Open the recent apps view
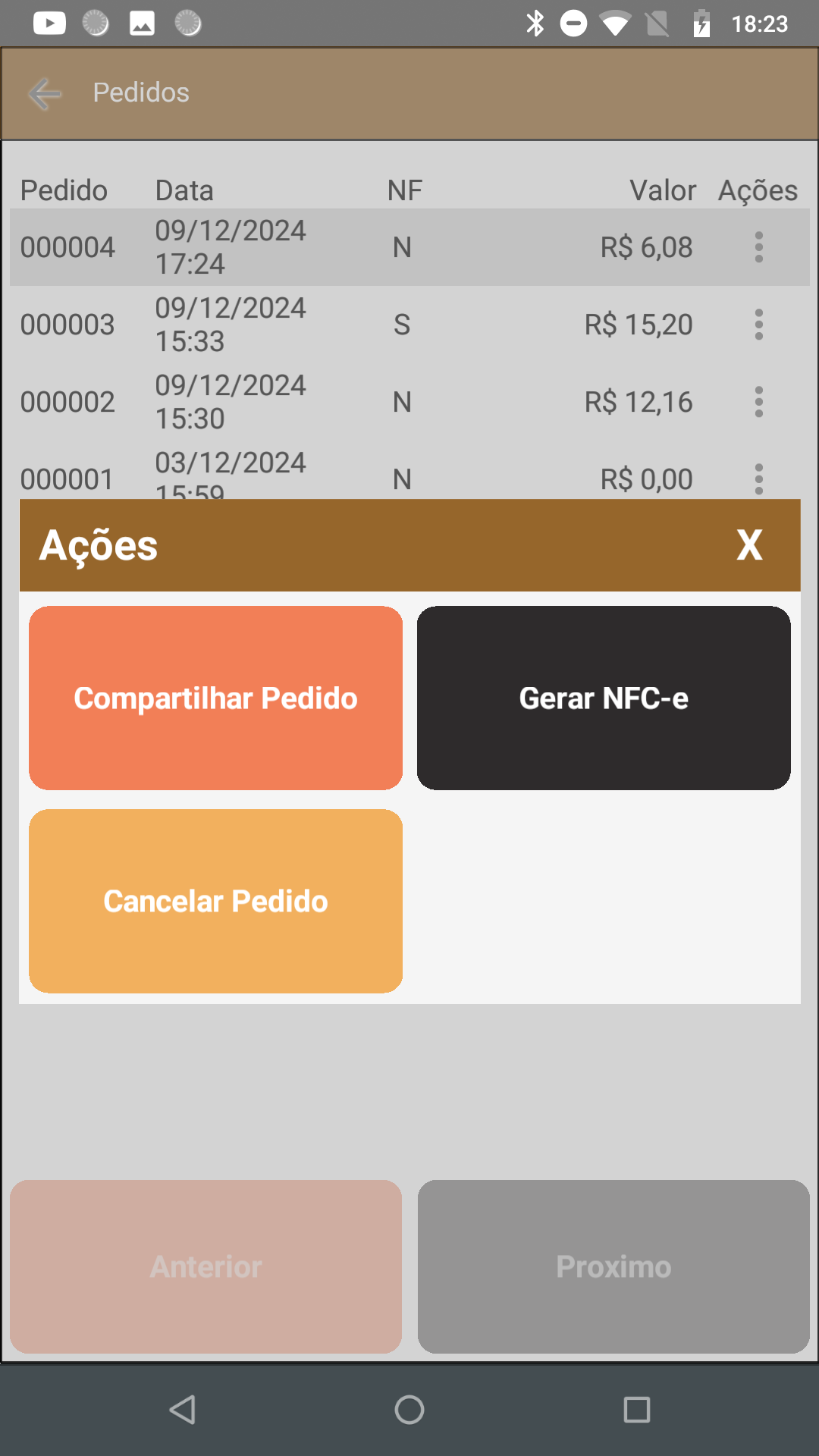The image size is (819, 1456). tap(637, 1410)
